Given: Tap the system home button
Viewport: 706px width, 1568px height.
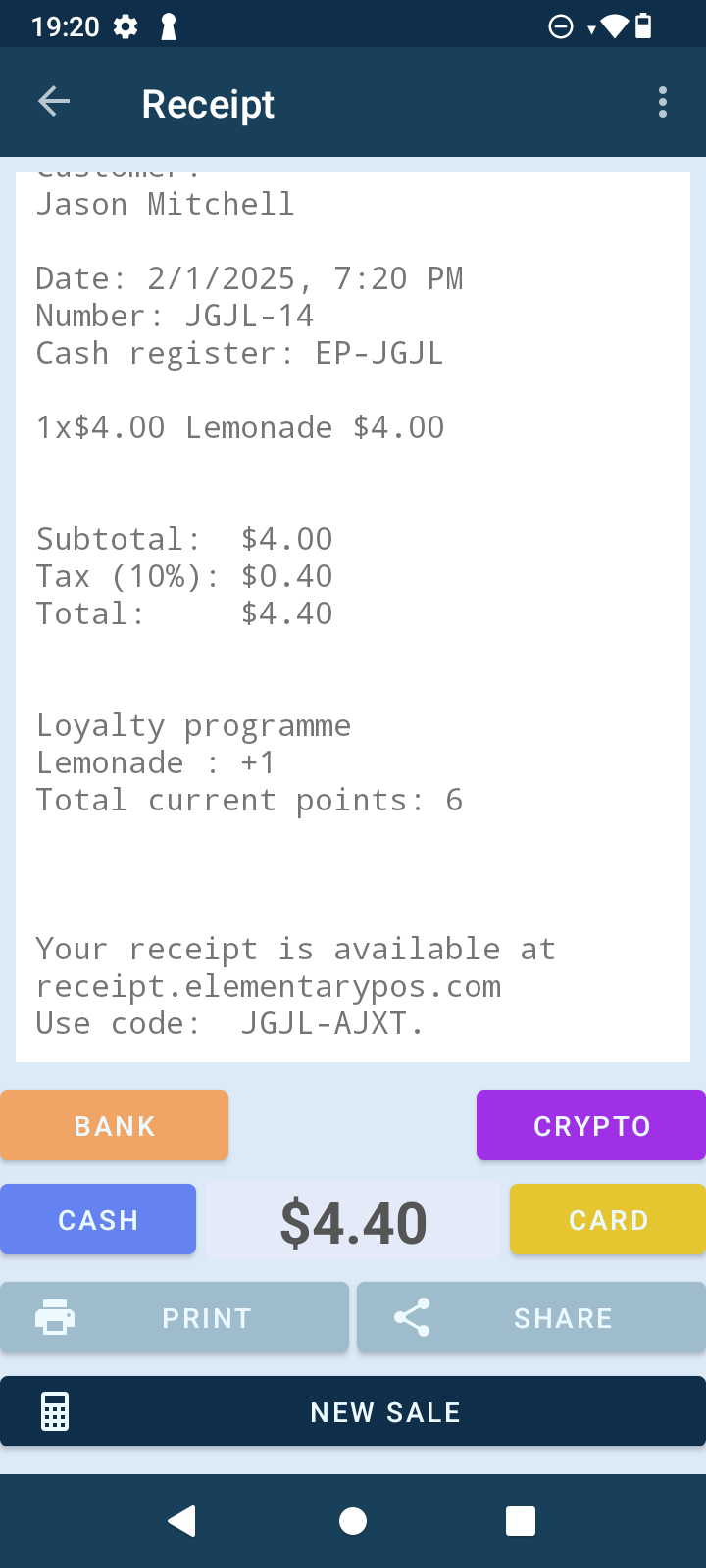Looking at the screenshot, I should 353,1521.
